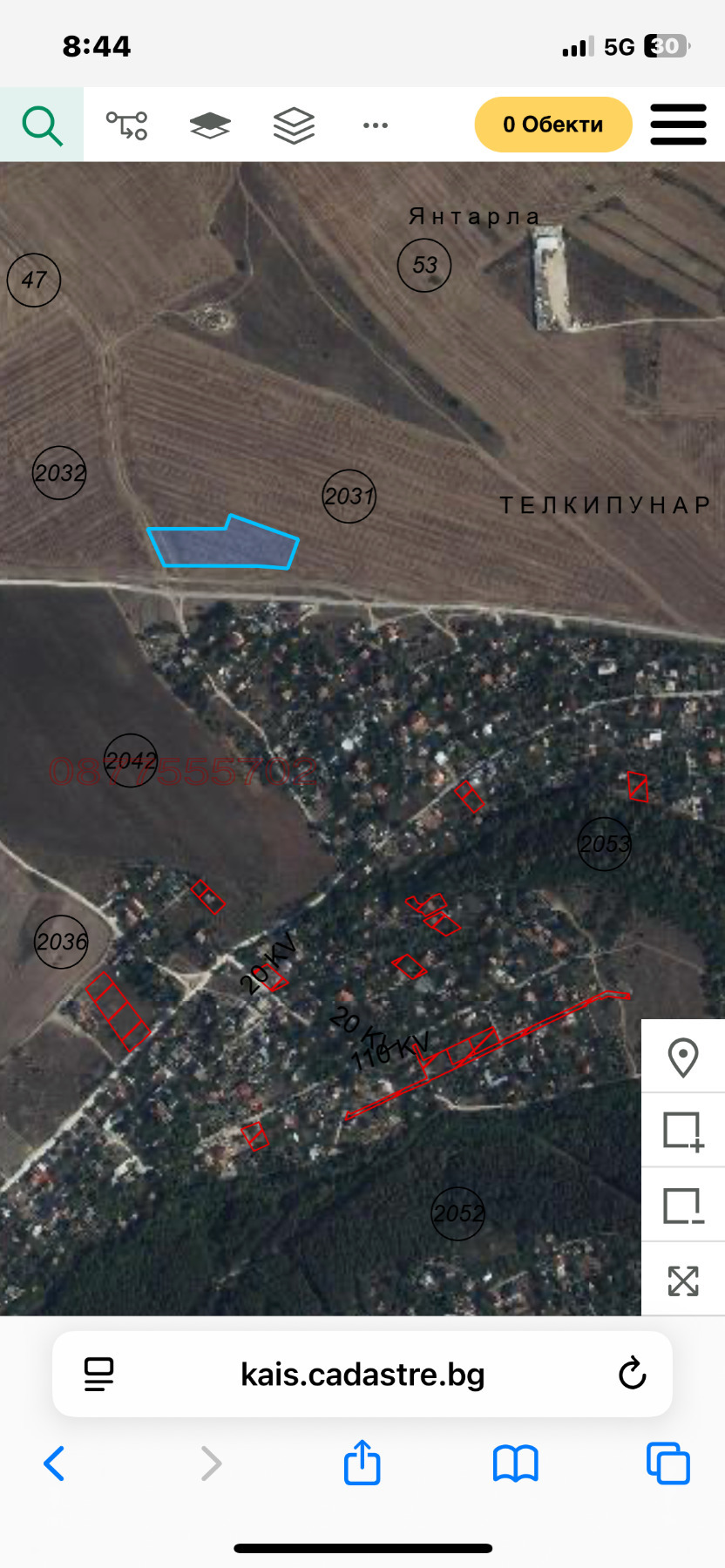The width and height of the screenshot is (725, 1568).
Task: Open the route/measure nodes tool
Action: (127, 125)
